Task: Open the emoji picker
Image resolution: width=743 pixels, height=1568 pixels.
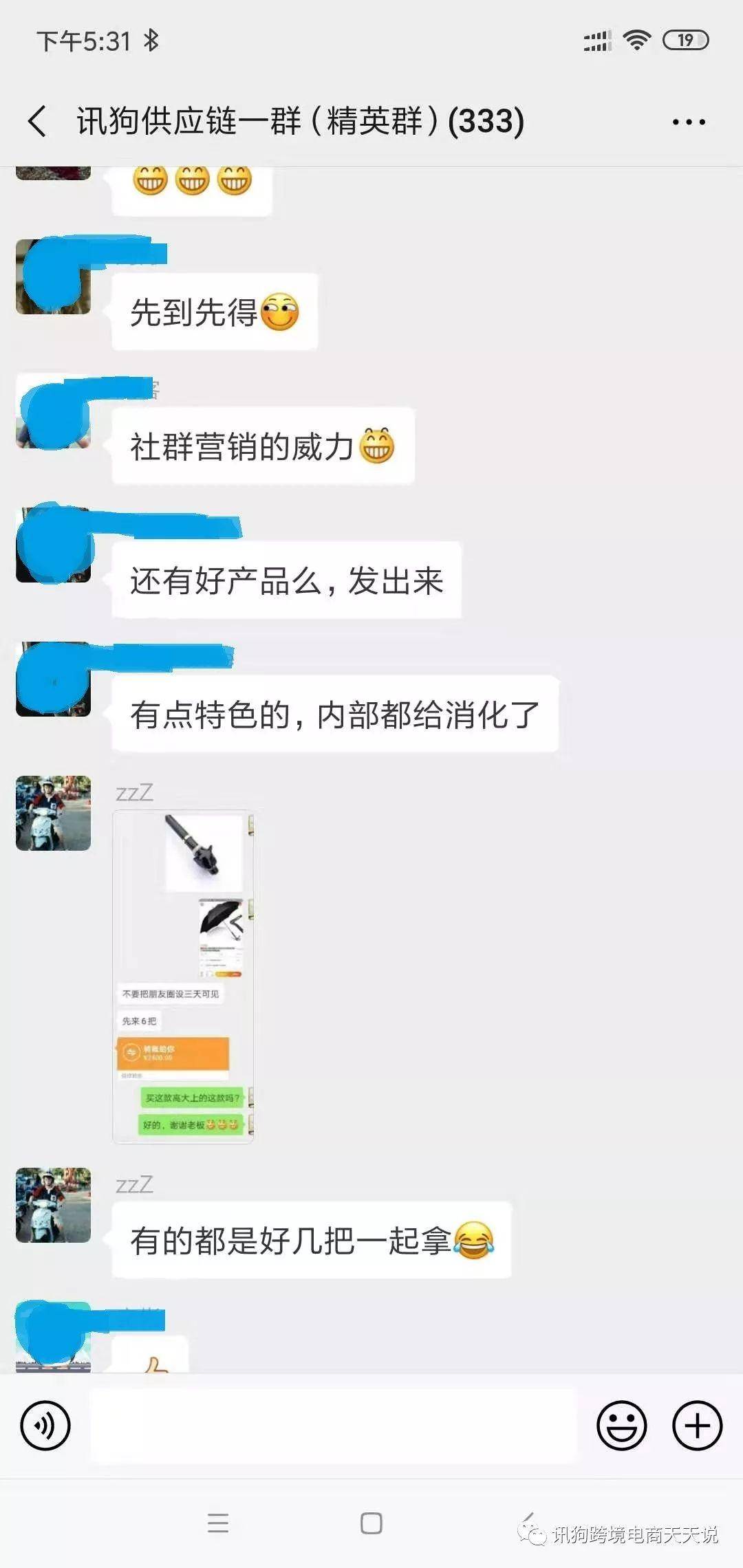Action: pyautogui.click(x=621, y=1426)
